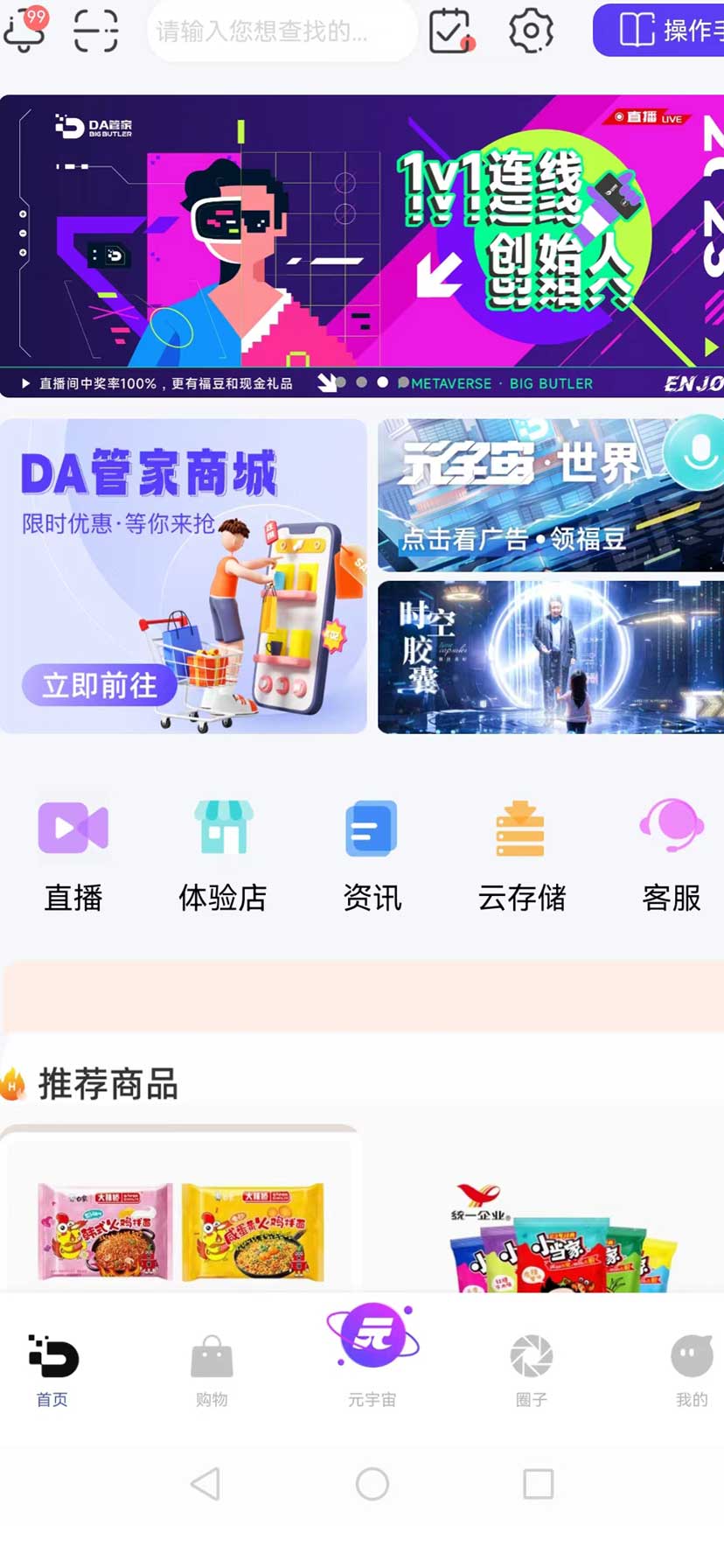Switch to the 圈子 tab
The width and height of the screenshot is (724, 1568).
point(532,1369)
